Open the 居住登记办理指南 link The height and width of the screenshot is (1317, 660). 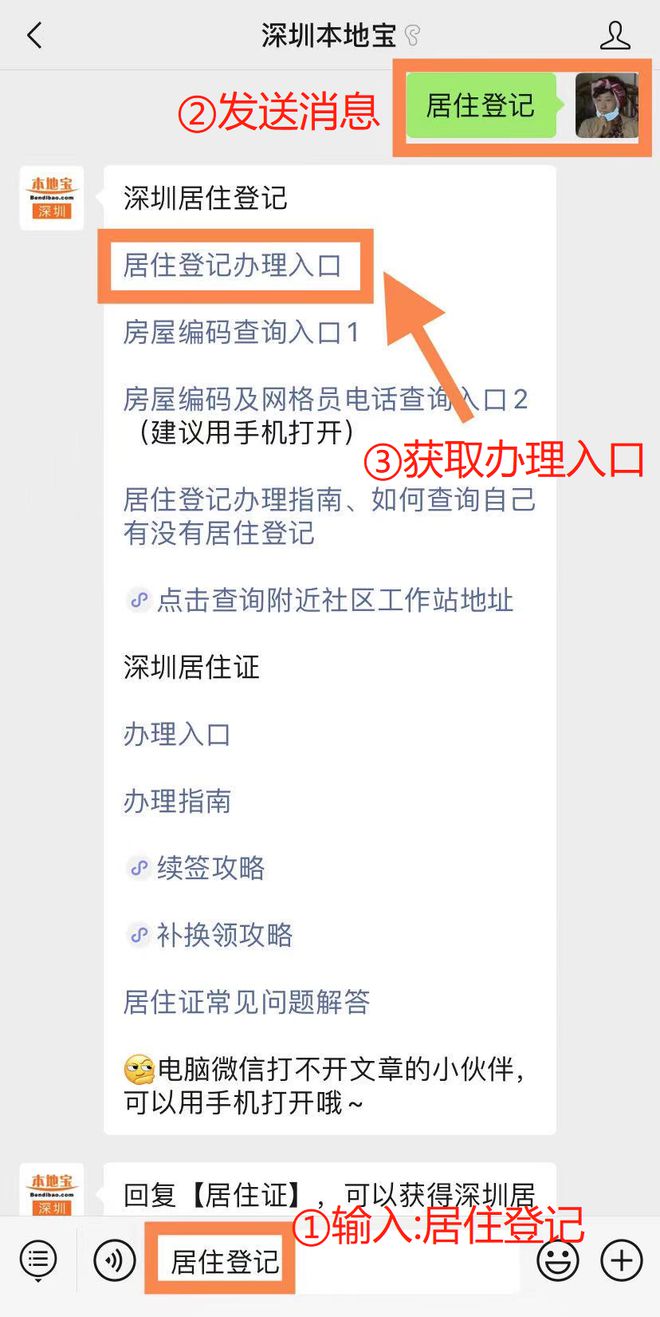pos(328,500)
